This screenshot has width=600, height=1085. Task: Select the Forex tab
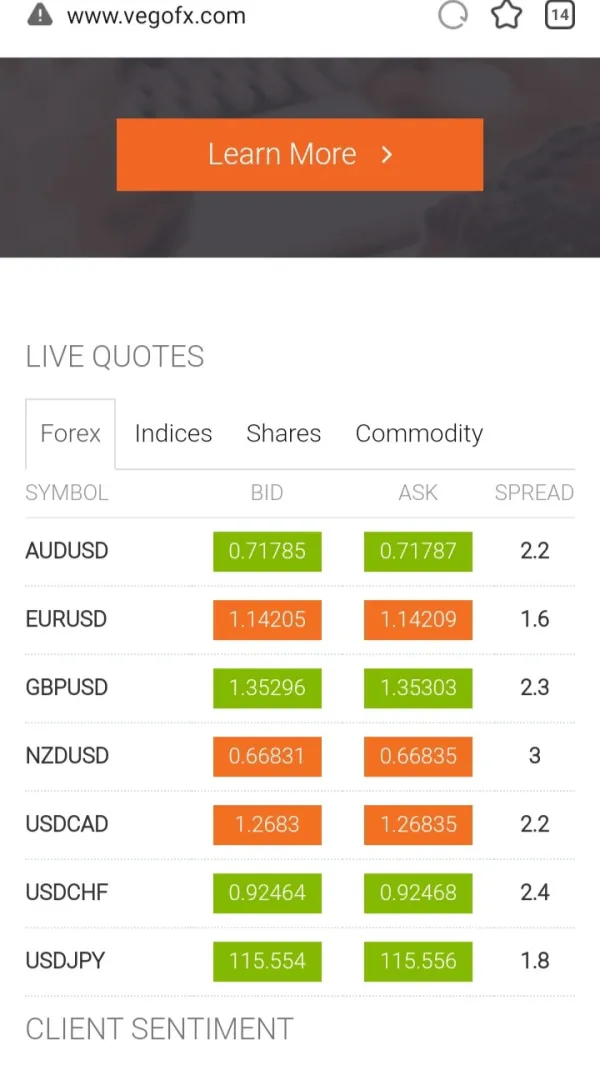pyautogui.click(x=70, y=434)
